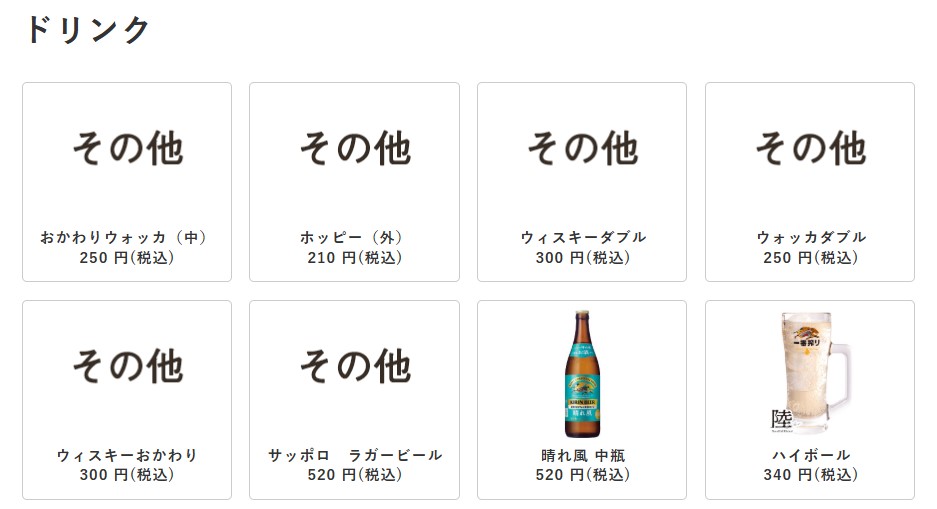Select the おかわりウォッカ（中） card
The image size is (937, 509).
click(x=127, y=182)
